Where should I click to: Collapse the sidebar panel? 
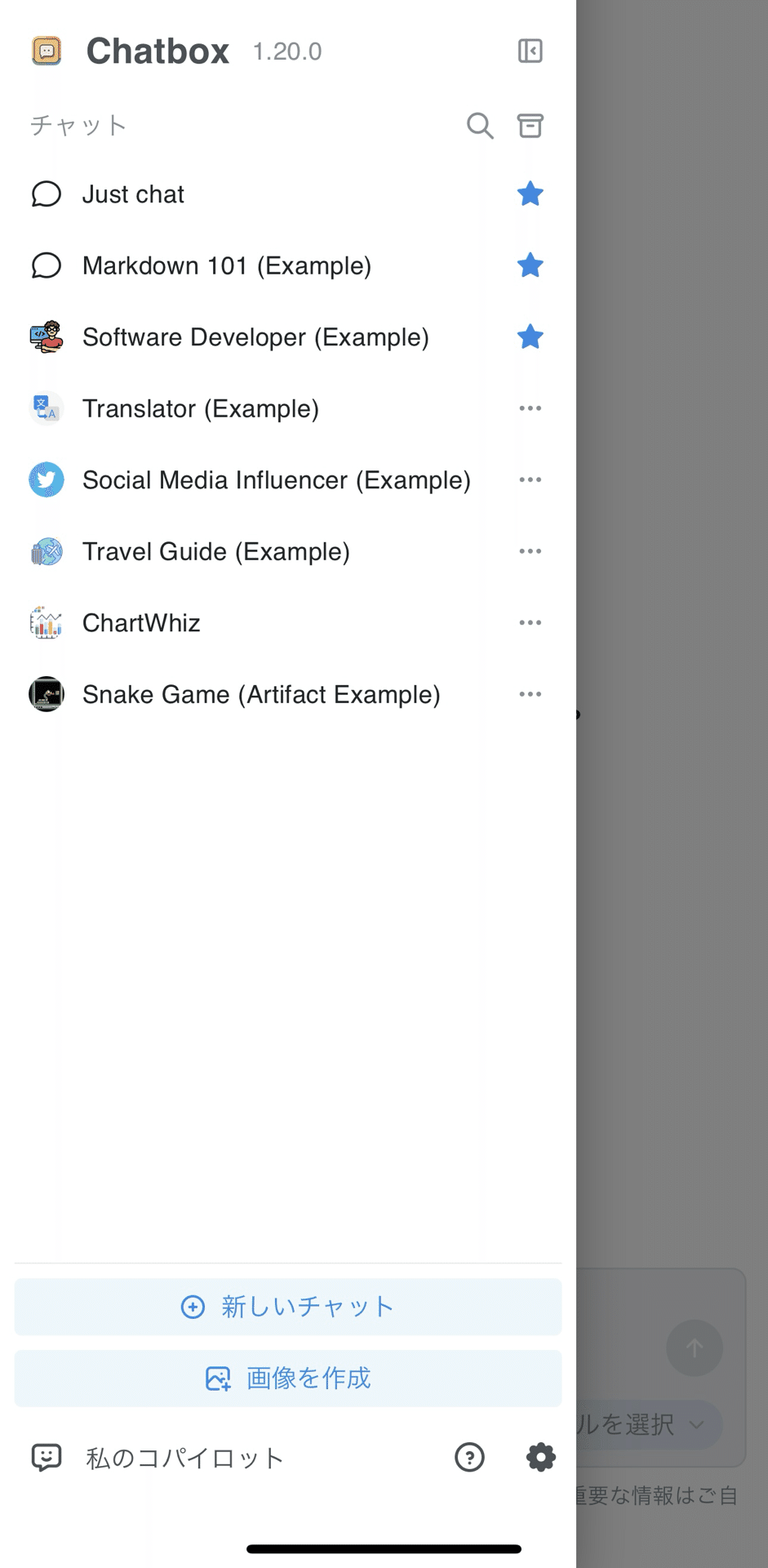530,51
